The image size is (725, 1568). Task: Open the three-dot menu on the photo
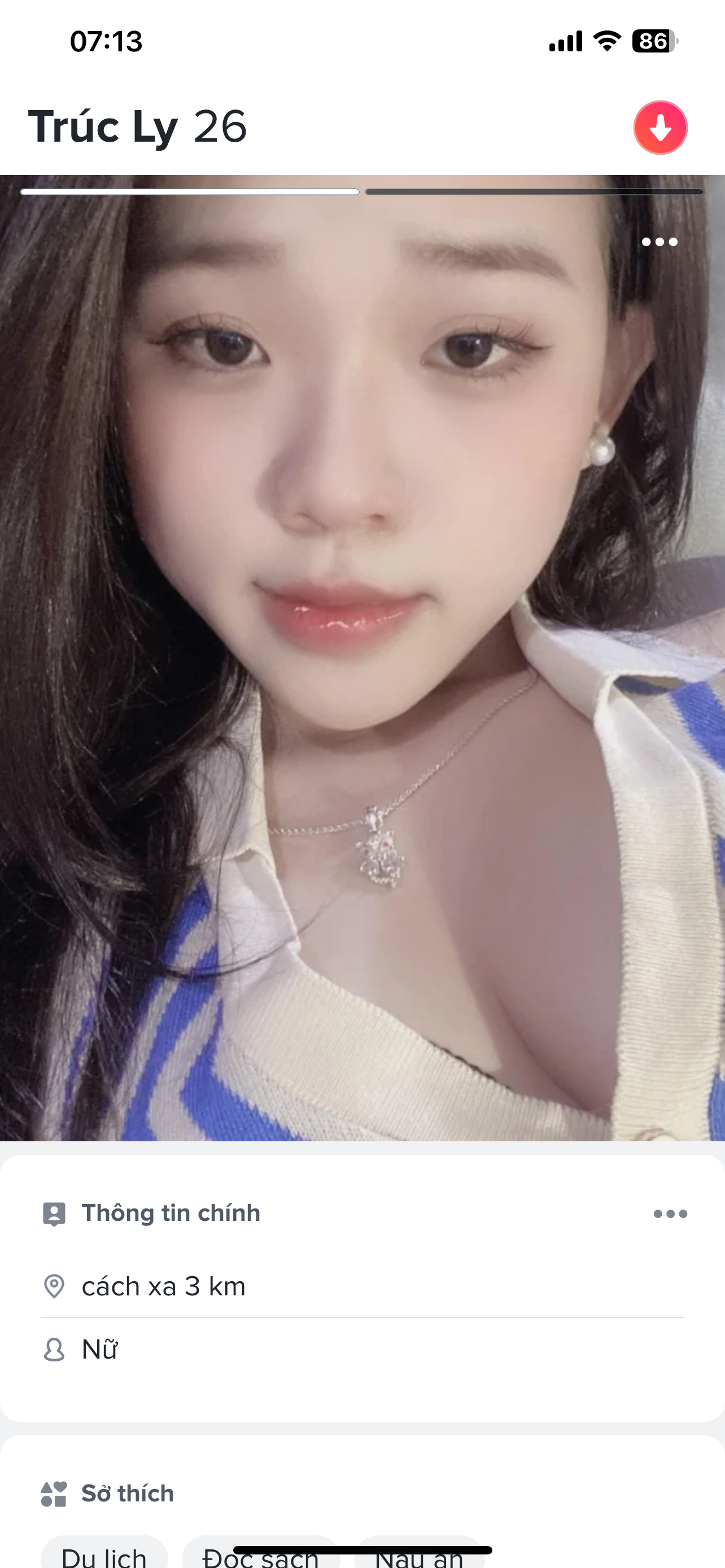point(660,242)
